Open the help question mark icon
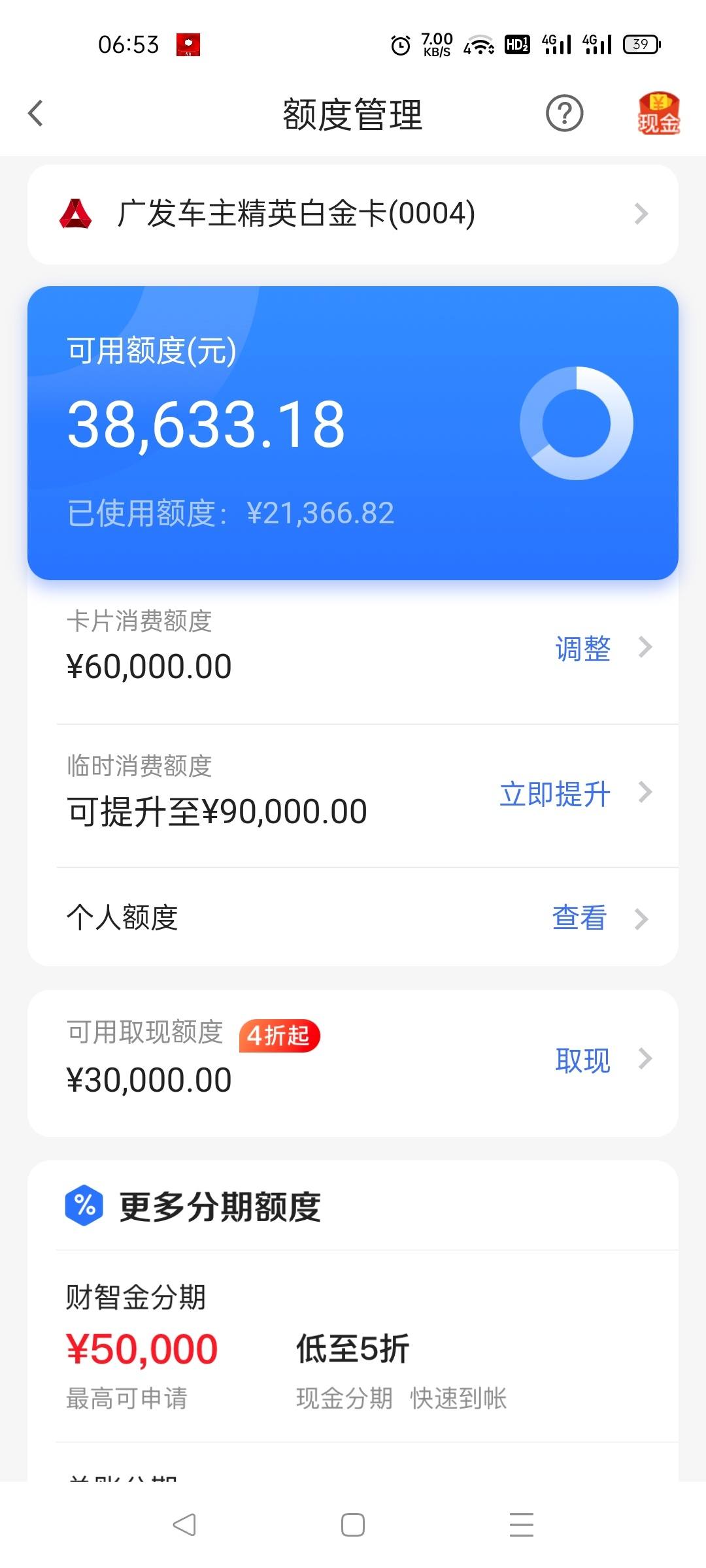This screenshot has width=706, height=1568. pyautogui.click(x=564, y=114)
